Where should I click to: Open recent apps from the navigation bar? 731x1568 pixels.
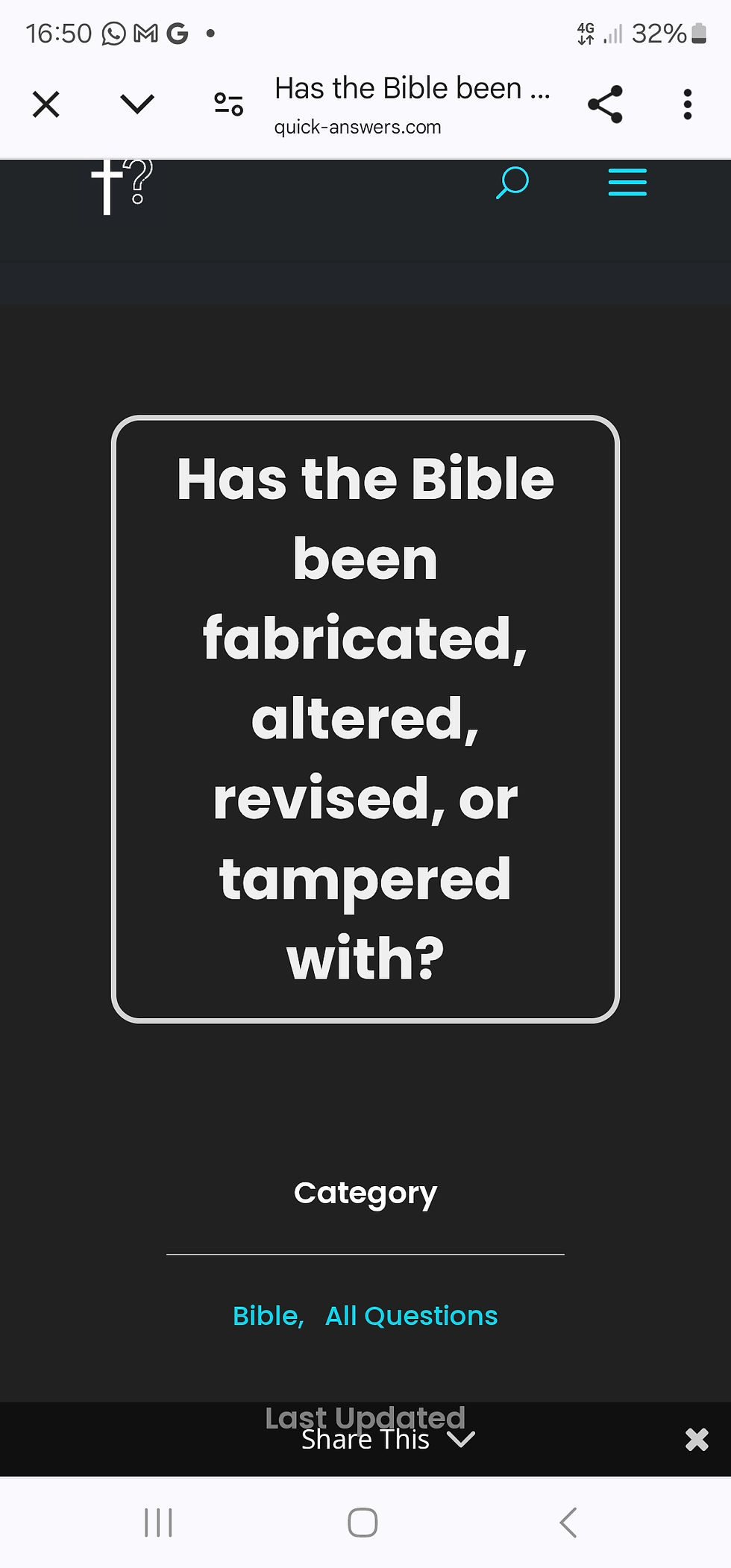point(158,1522)
